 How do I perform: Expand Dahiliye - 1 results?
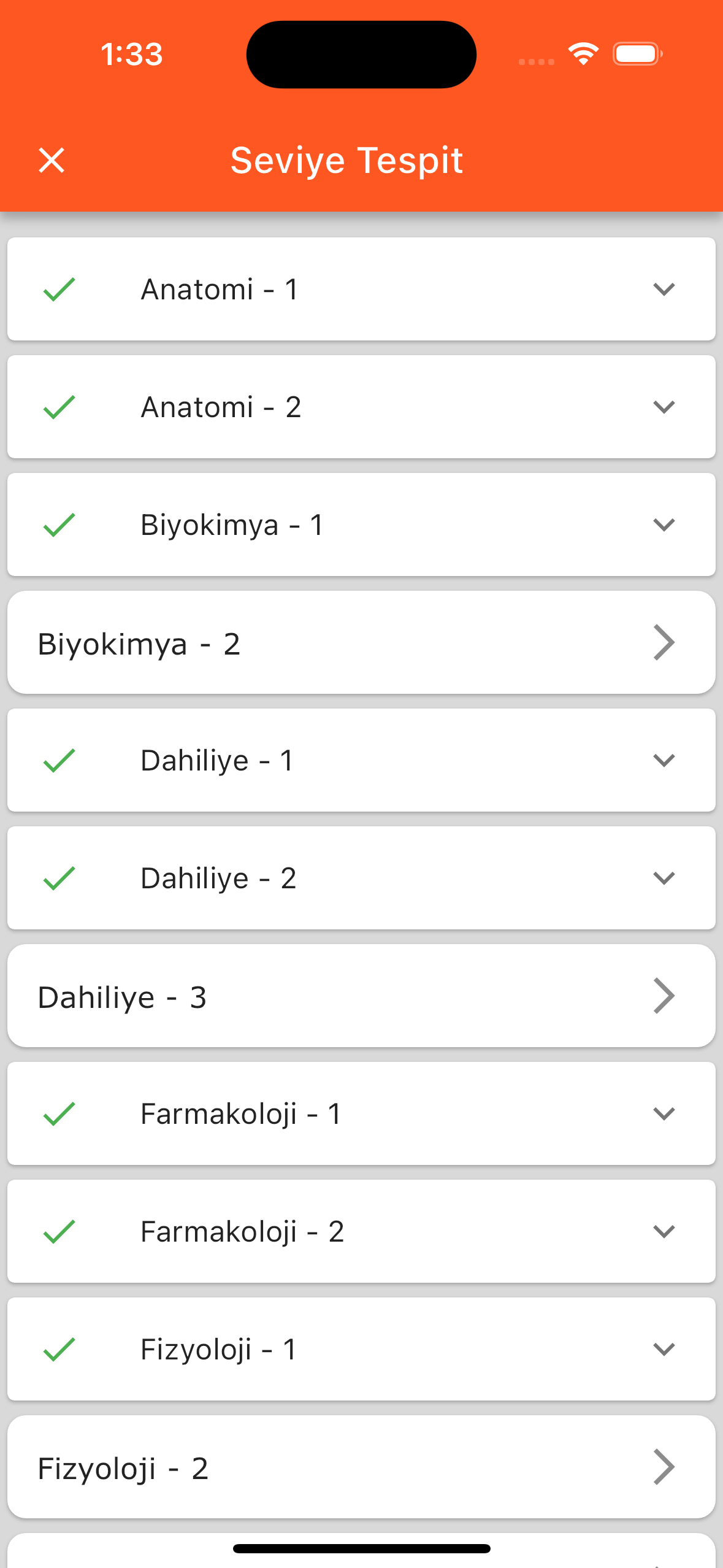361,760
